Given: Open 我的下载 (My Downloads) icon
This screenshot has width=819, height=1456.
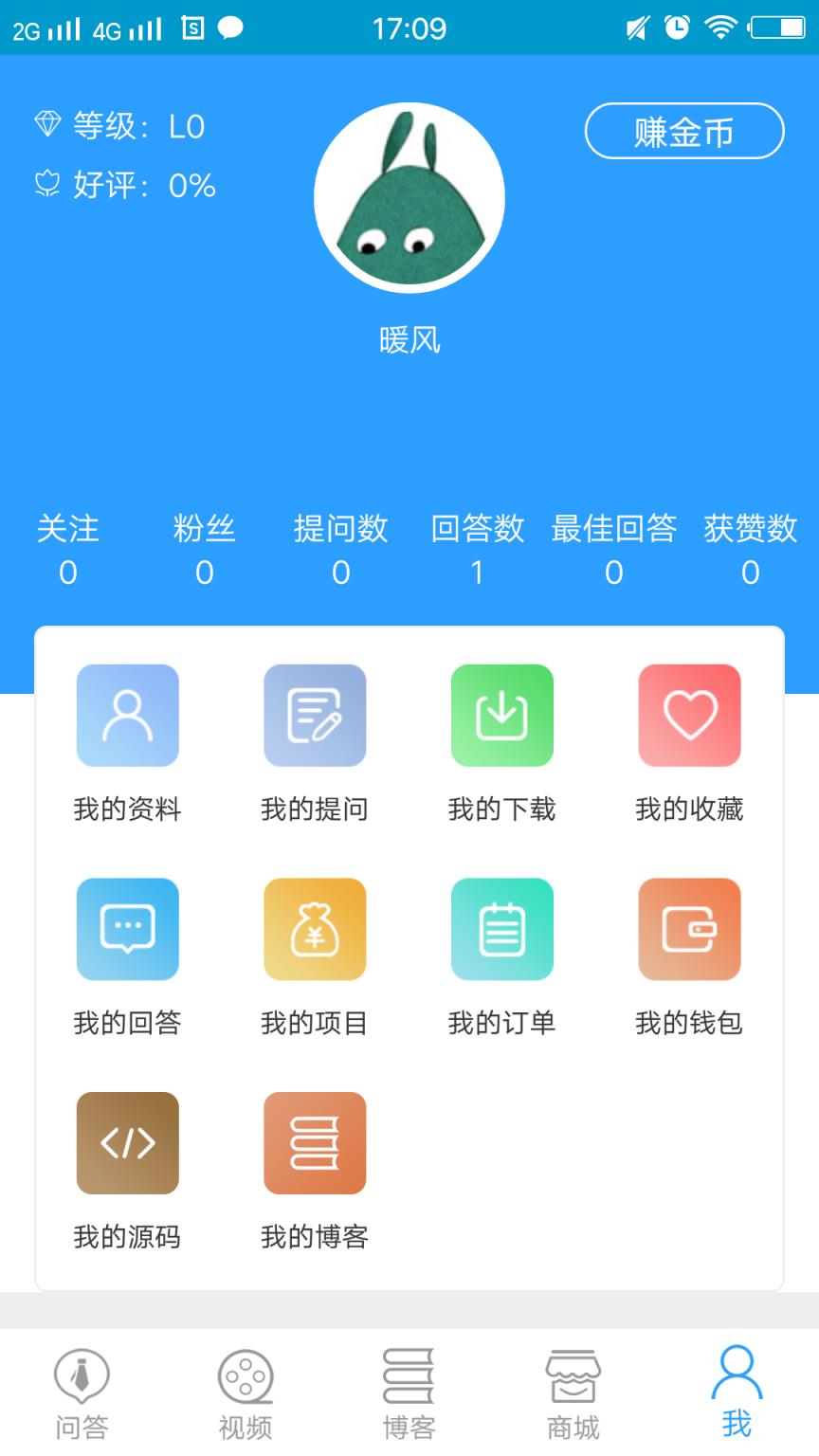Looking at the screenshot, I should (502, 716).
